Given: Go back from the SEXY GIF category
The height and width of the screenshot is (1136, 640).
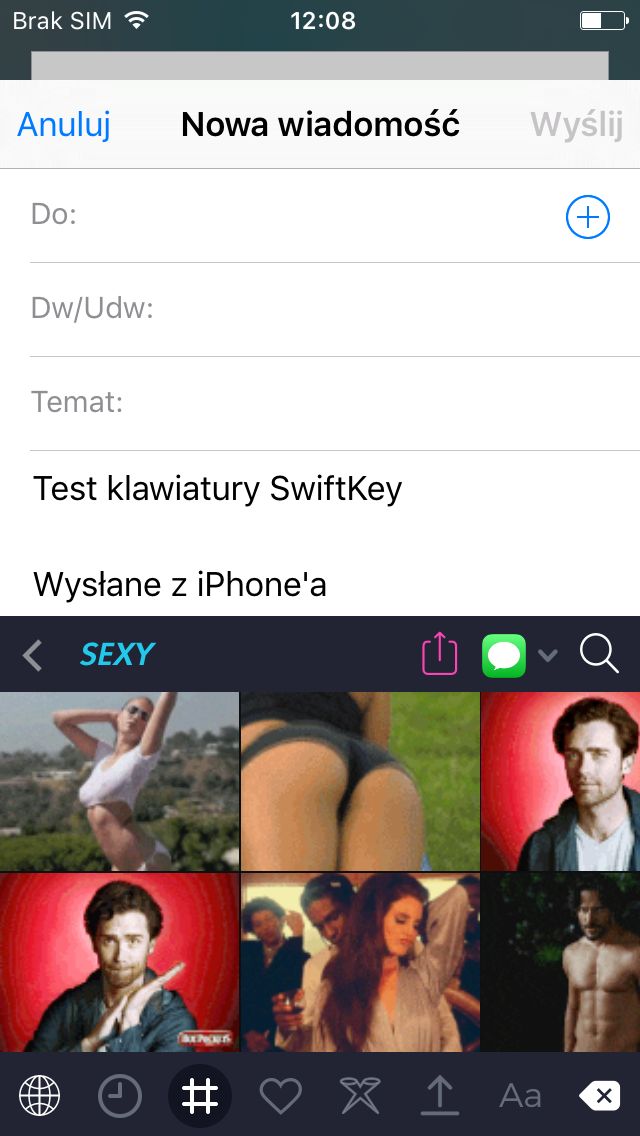Looking at the screenshot, I should 33,655.
